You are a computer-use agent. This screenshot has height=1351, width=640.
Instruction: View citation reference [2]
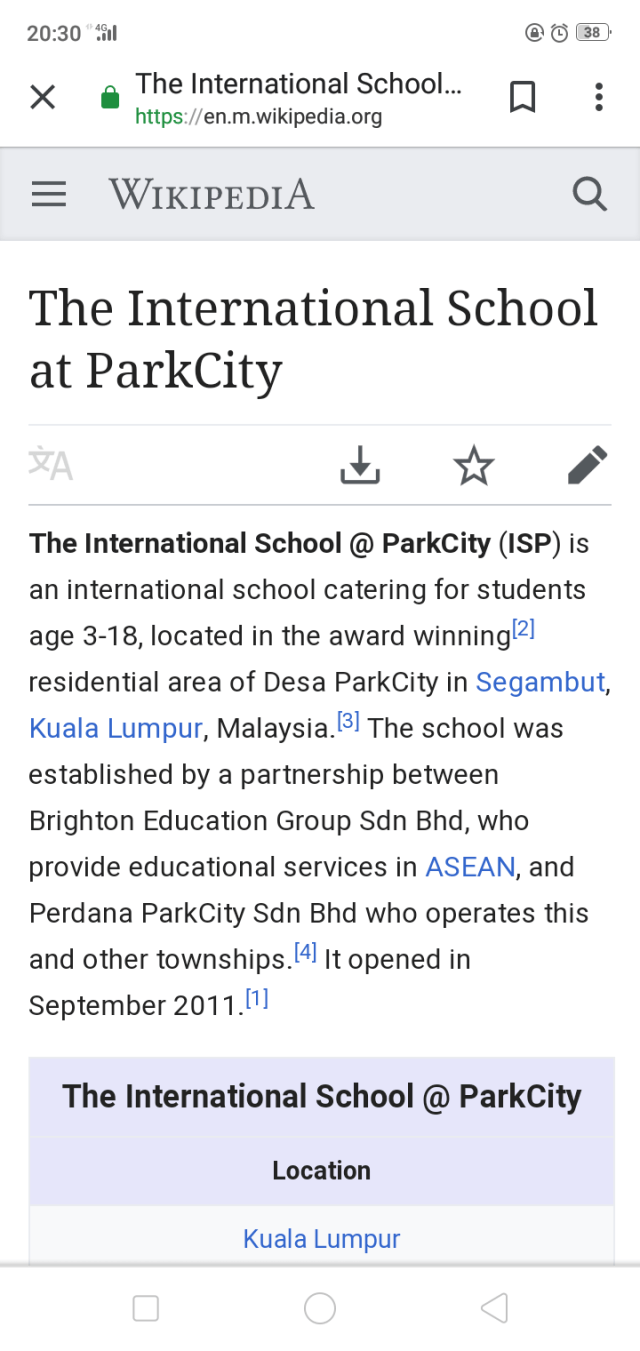(524, 629)
